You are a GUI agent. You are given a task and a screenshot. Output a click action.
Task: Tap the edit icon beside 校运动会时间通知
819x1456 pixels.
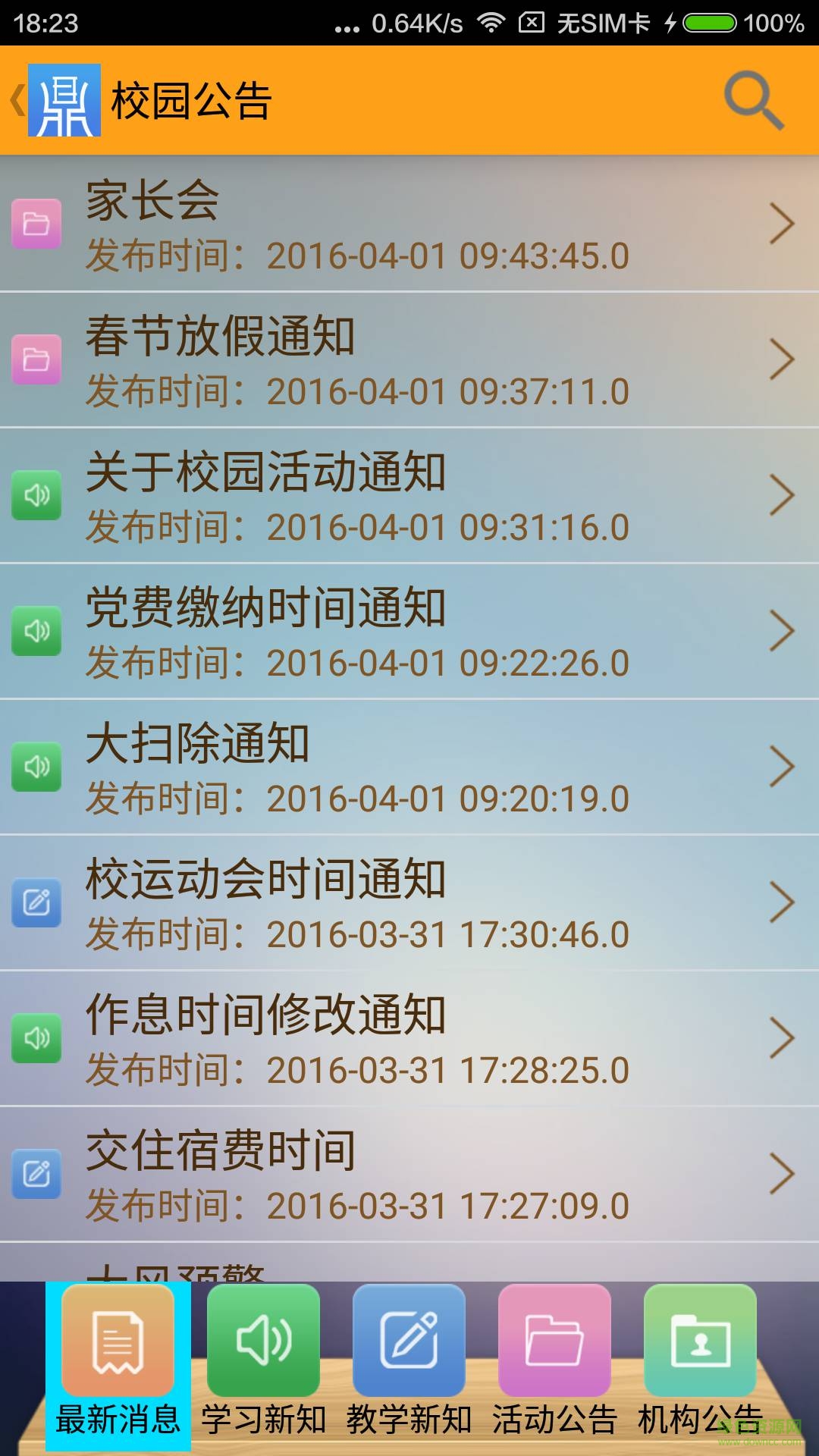(x=36, y=902)
